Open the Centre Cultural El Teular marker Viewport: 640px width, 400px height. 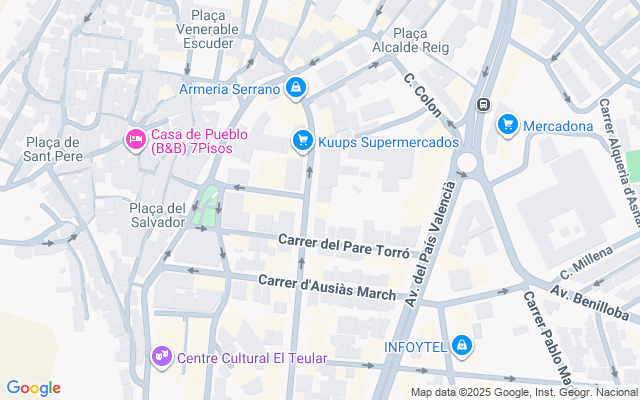(161, 357)
